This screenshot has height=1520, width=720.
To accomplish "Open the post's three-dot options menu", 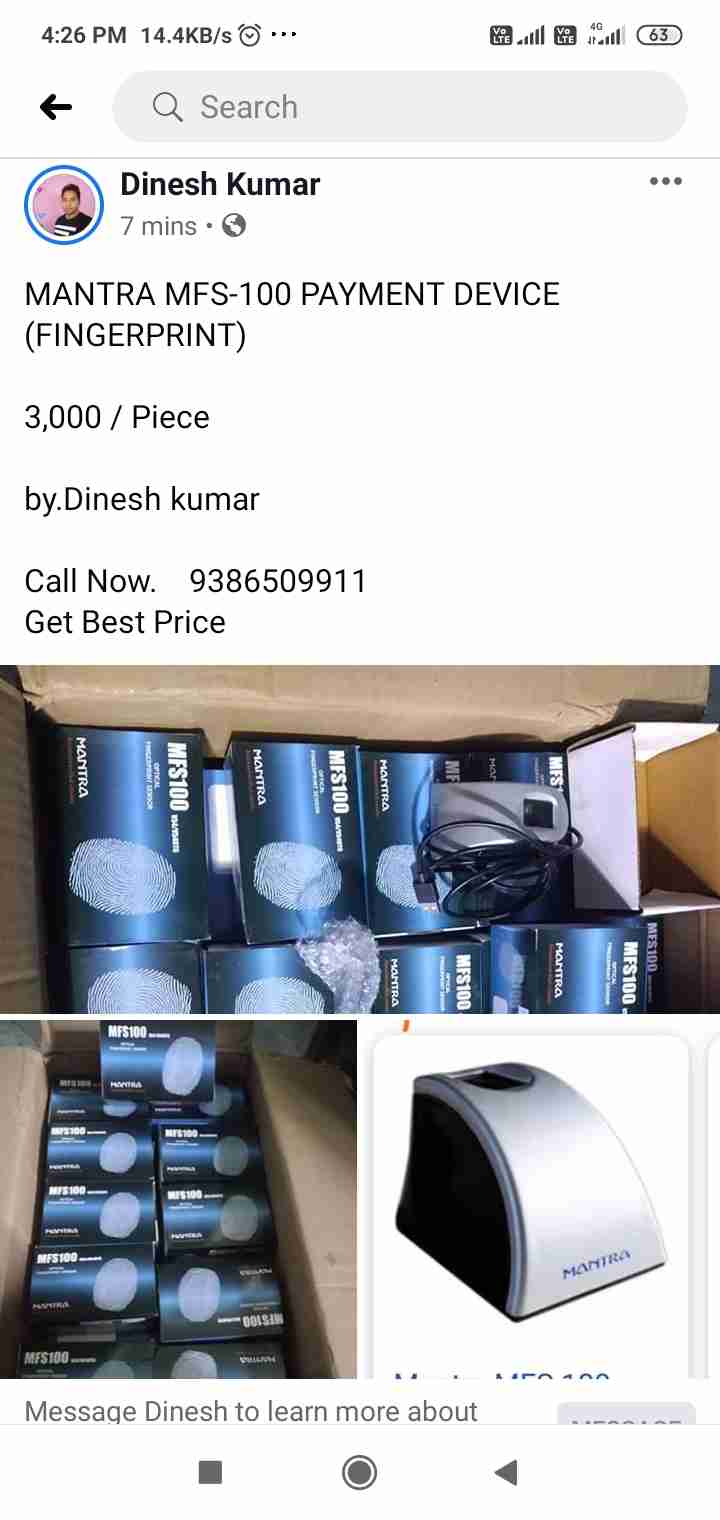I will point(665,181).
